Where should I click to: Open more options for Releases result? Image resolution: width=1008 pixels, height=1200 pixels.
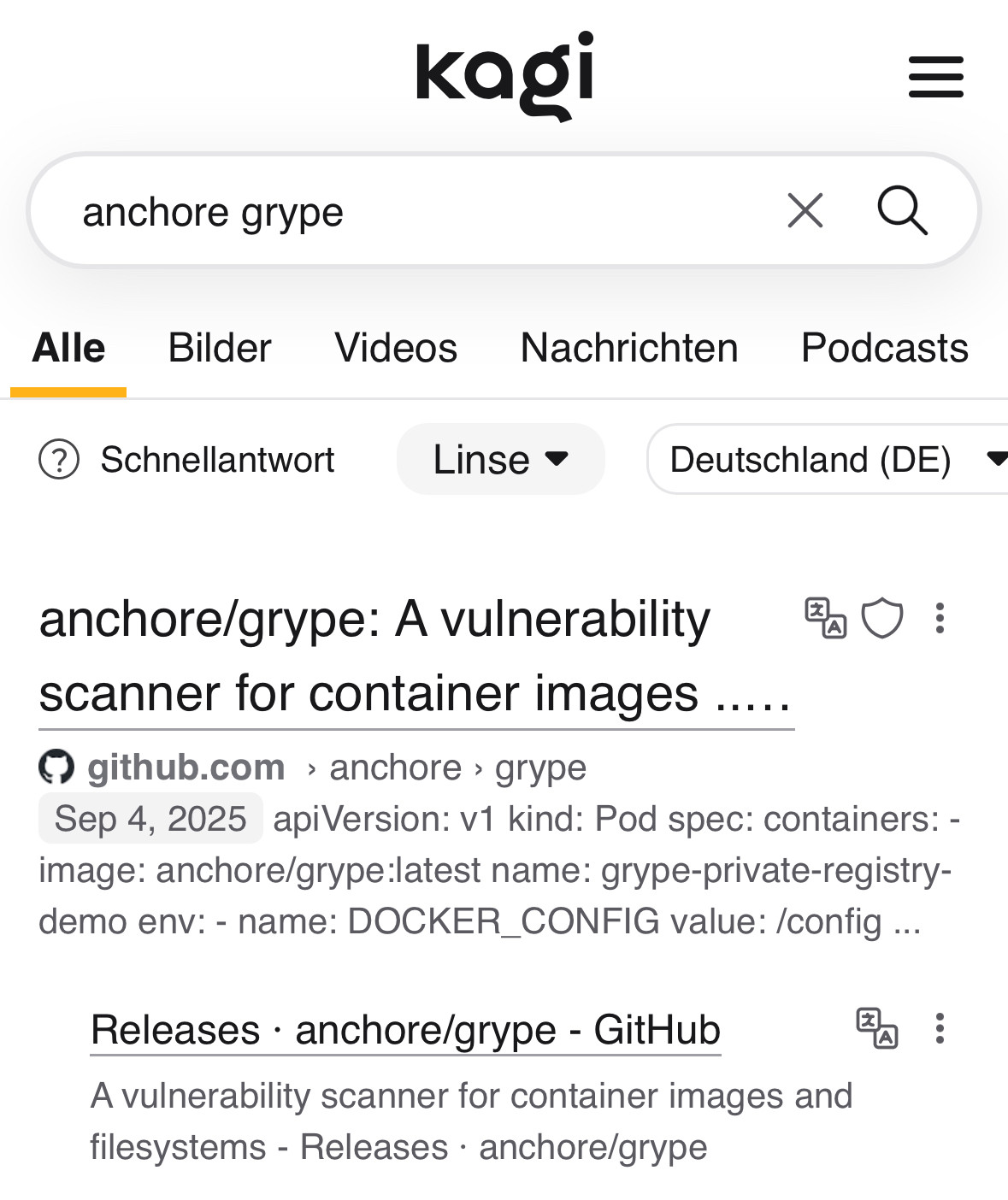coord(940,1028)
